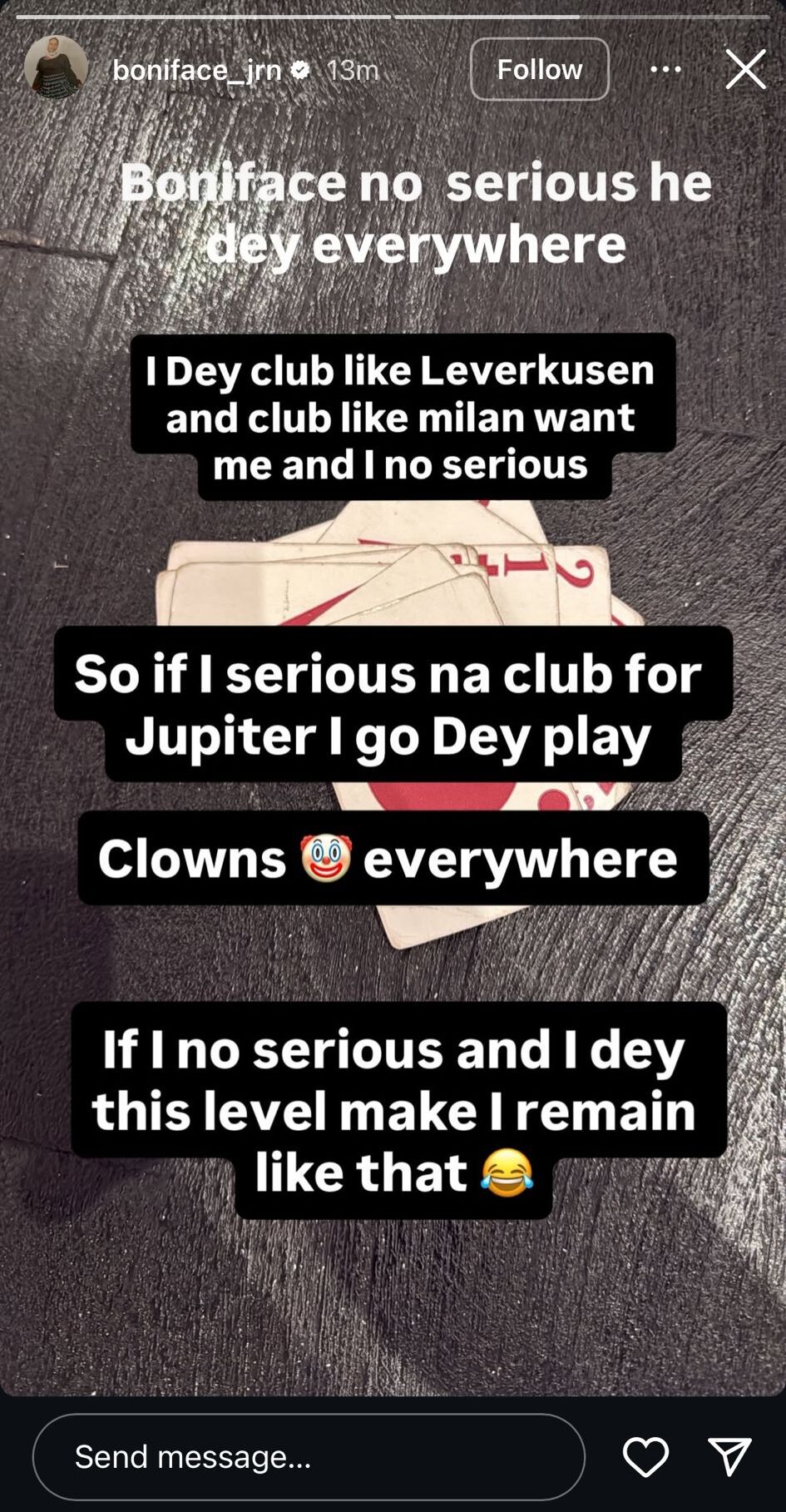Image resolution: width=786 pixels, height=1512 pixels.
Task: Follow boniface_jrn
Action: 539,69
